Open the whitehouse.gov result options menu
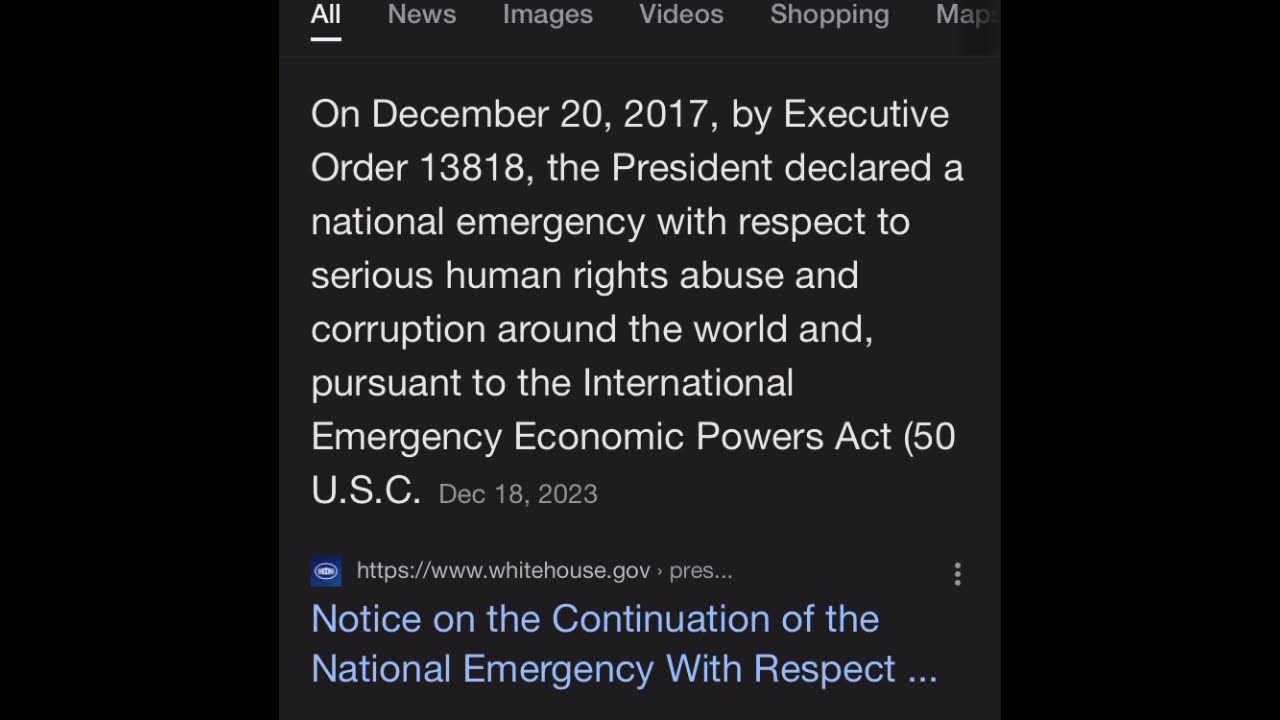The width and height of the screenshot is (1280, 720). (x=957, y=573)
